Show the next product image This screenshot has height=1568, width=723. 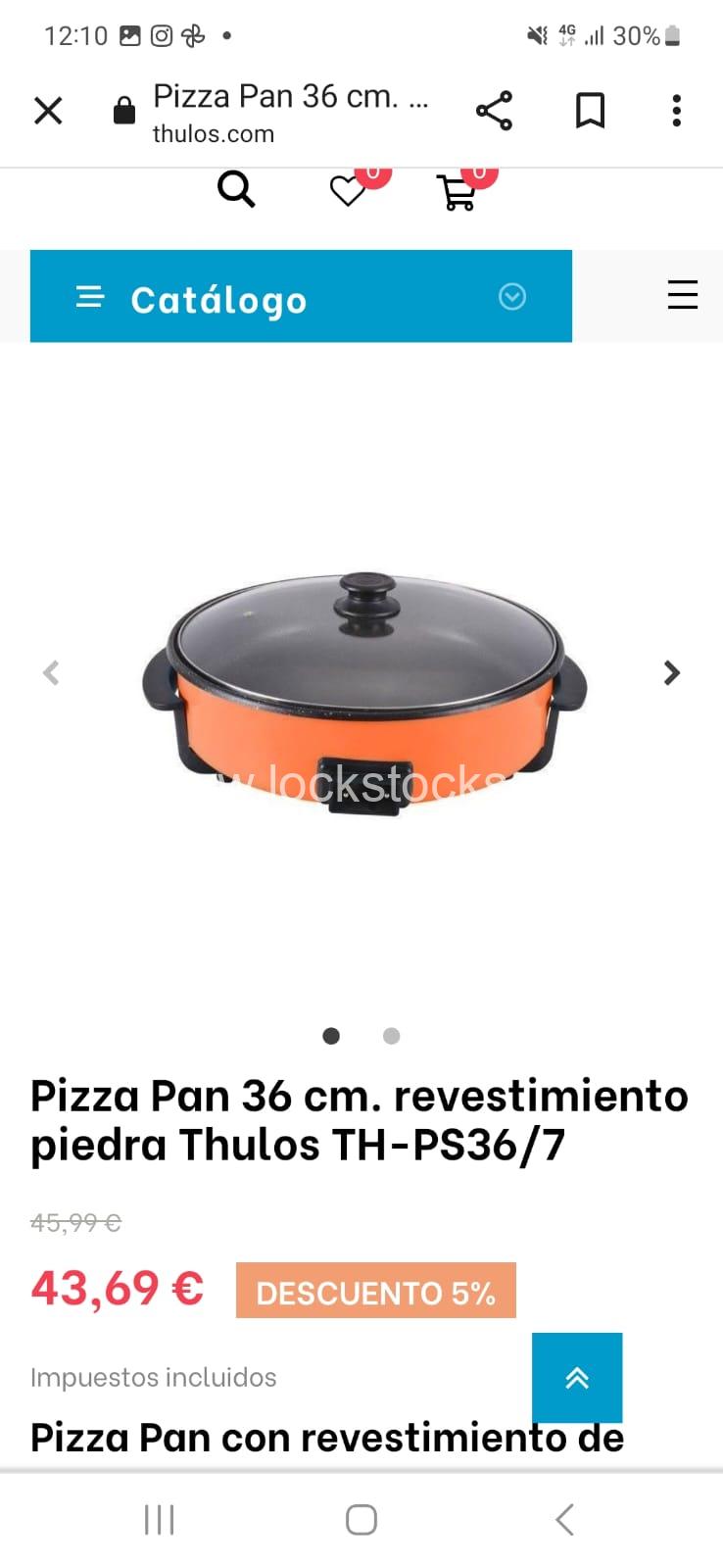[x=671, y=673]
